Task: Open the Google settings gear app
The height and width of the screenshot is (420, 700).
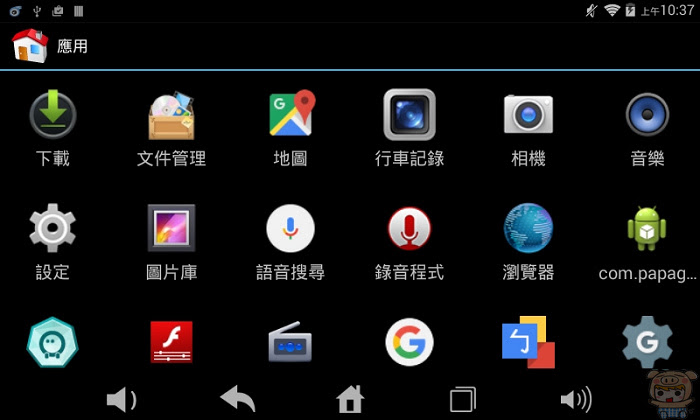Action: point(647,343)
